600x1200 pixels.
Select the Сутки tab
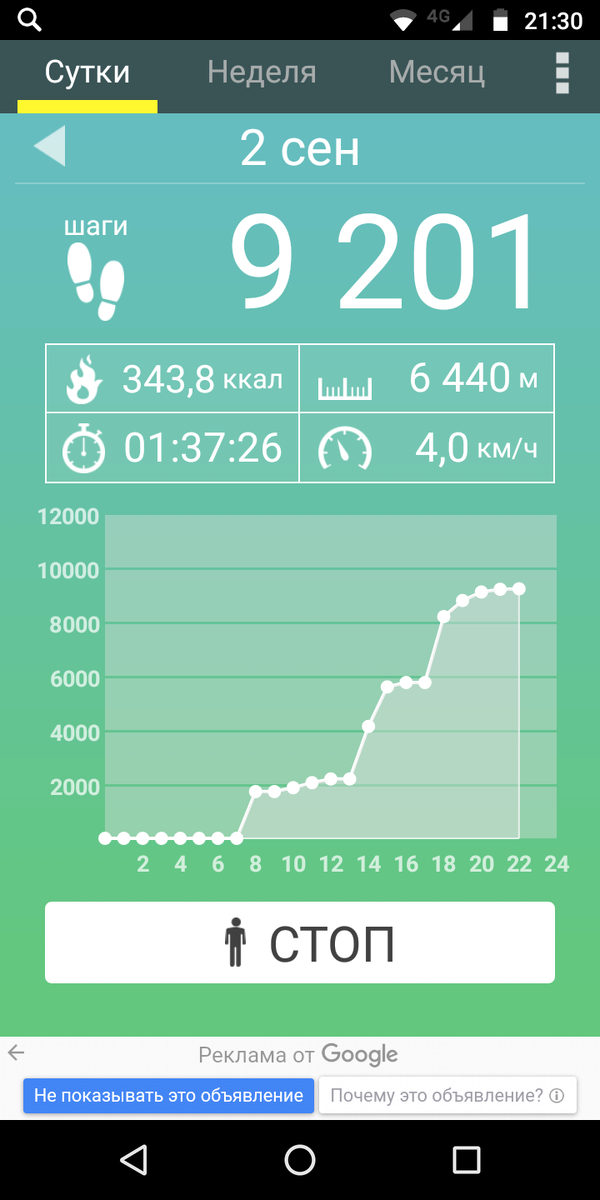click(x=87, y=73)
